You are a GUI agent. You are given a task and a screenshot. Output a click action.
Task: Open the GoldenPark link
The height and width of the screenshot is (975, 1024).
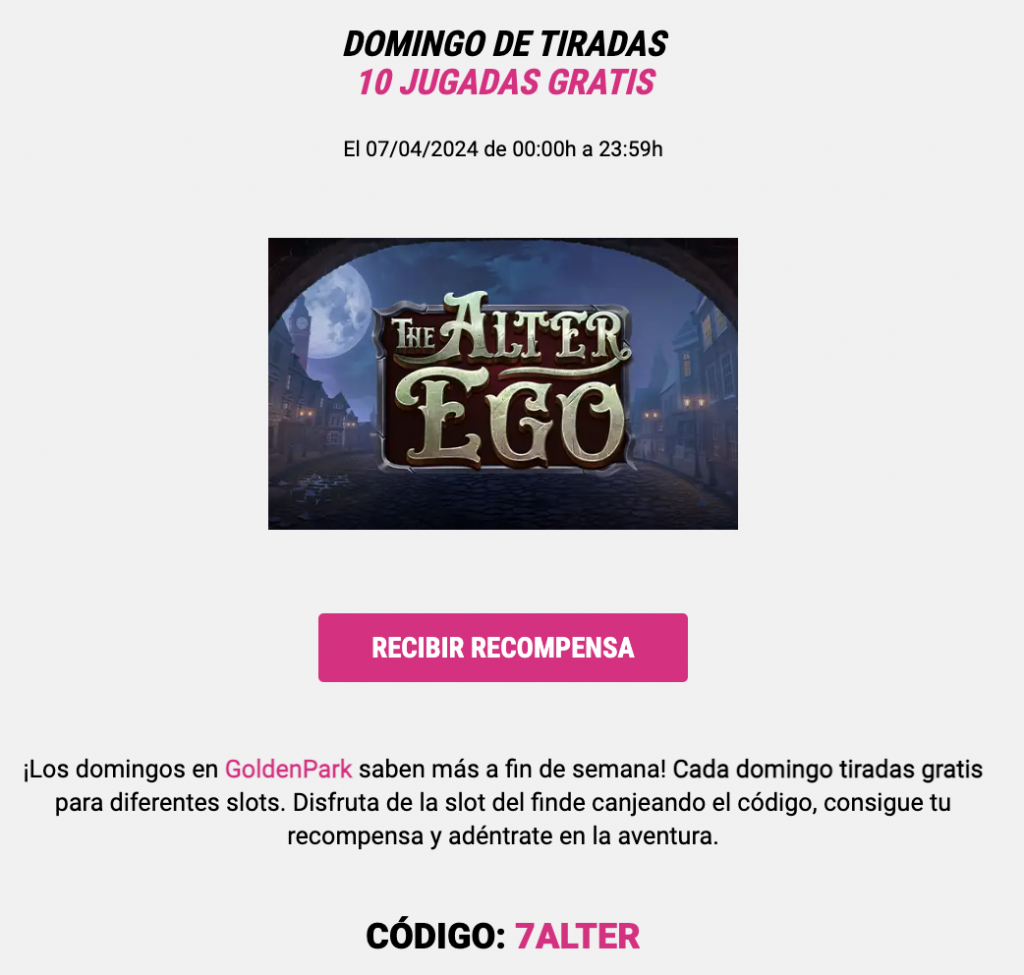[288, 770]
